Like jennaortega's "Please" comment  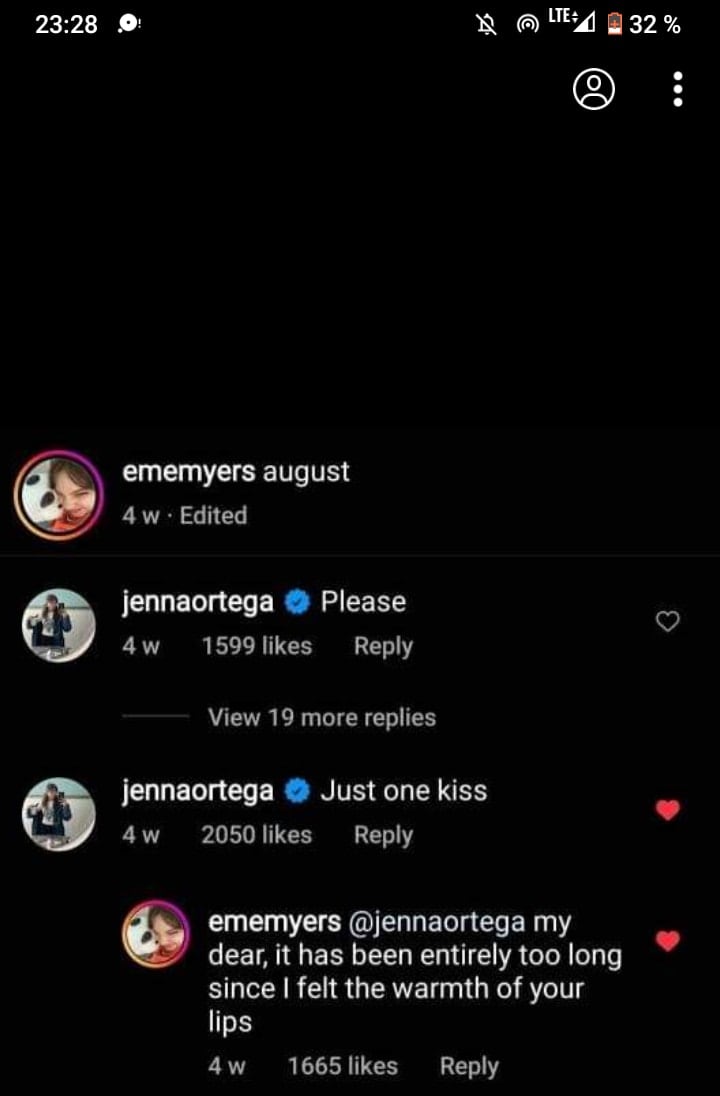667,622
